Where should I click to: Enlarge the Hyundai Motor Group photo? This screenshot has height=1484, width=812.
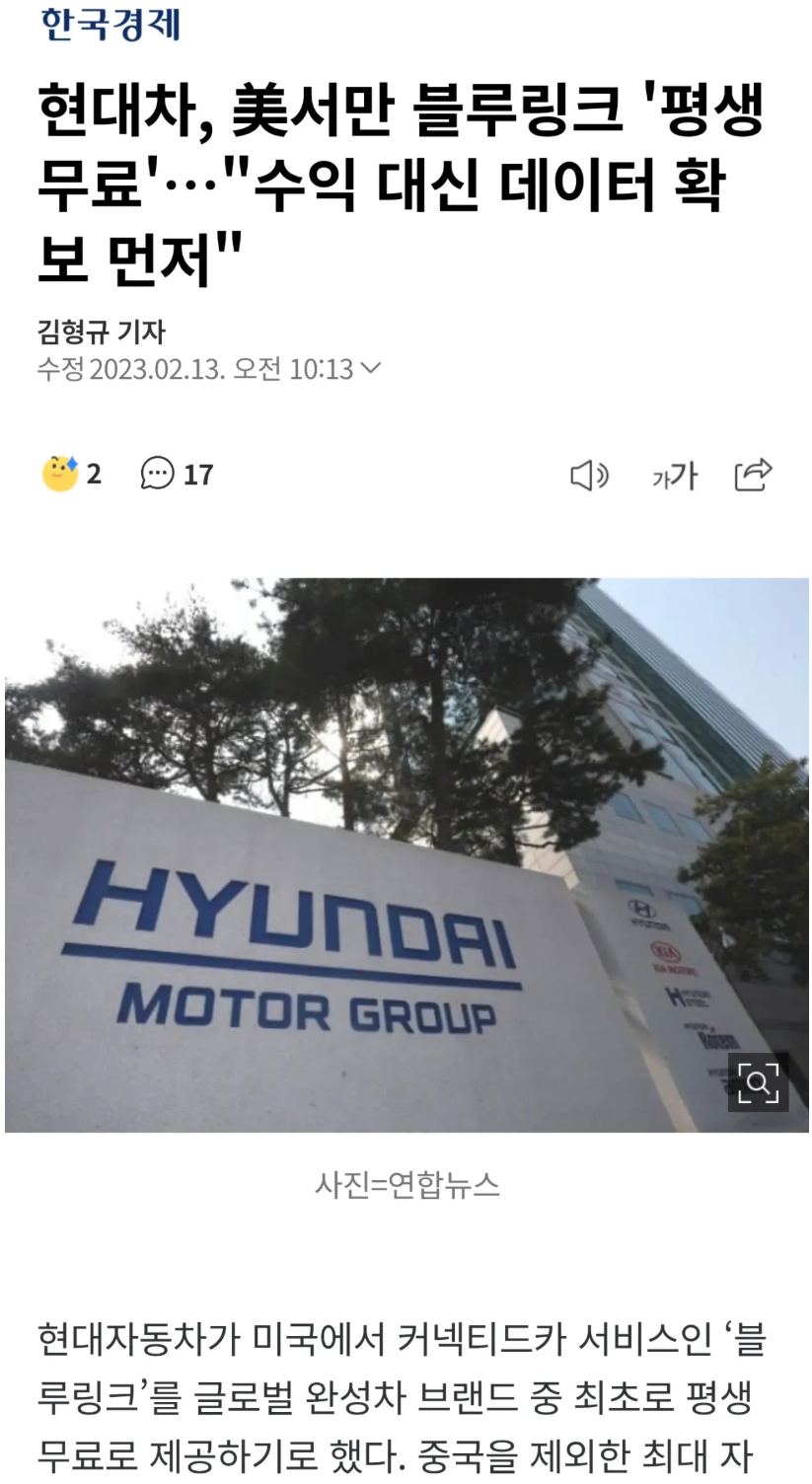click(x=758, y=1082)
